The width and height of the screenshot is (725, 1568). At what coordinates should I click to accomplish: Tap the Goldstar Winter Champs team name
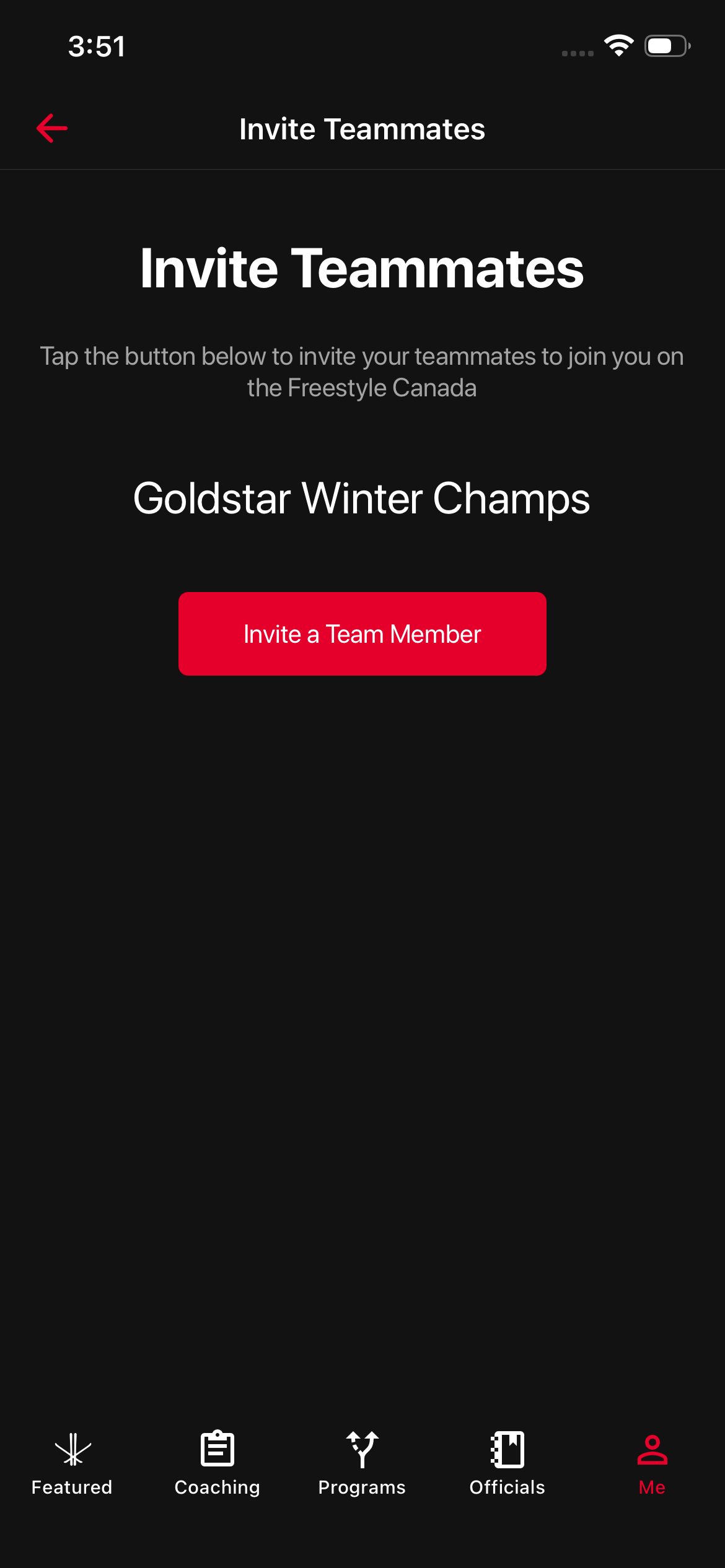click(362, 499)
